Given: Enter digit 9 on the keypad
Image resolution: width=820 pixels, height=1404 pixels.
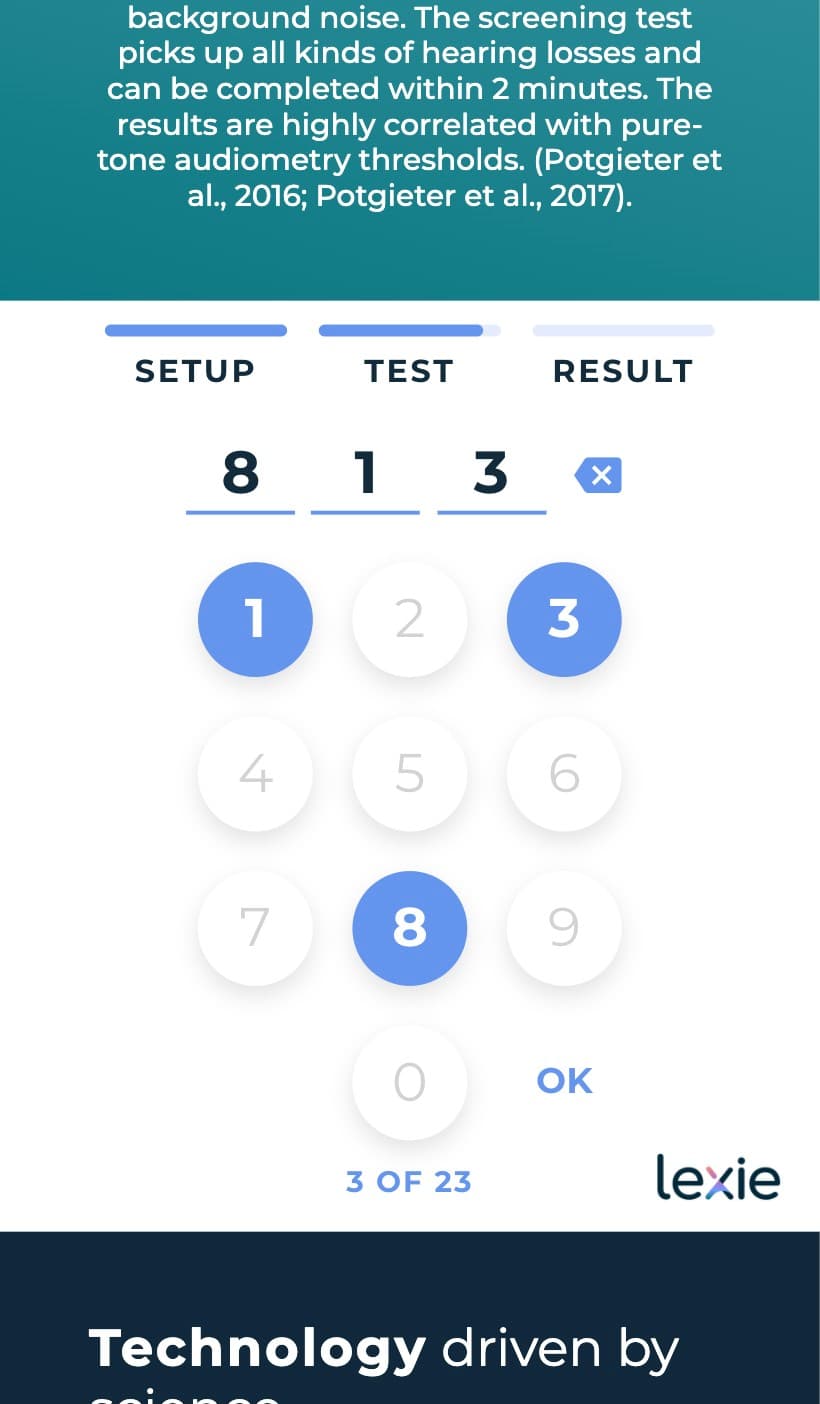Looking at the screenshot, I should pyautogui.click(x=564, y=928).
